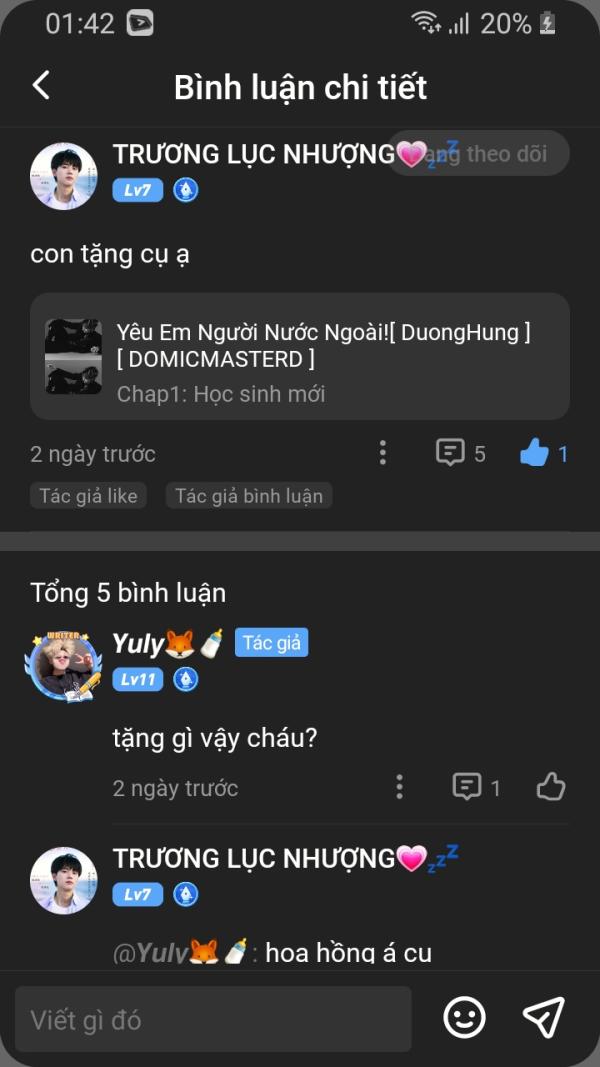Tap the Viết gì đó text field
Viewport: 600px width, 1067px height.
coord(214,1019)
